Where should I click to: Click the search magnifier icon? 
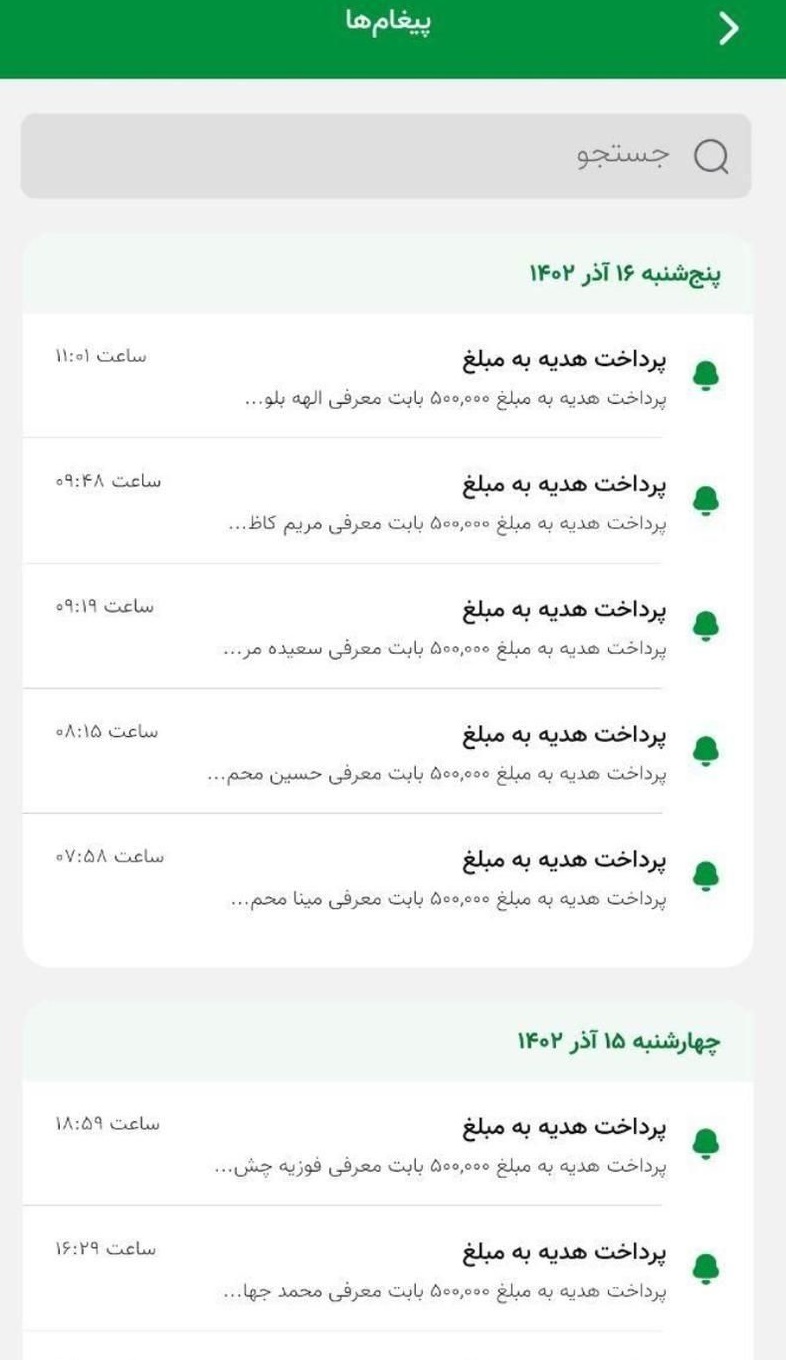(x=712, y=155)
